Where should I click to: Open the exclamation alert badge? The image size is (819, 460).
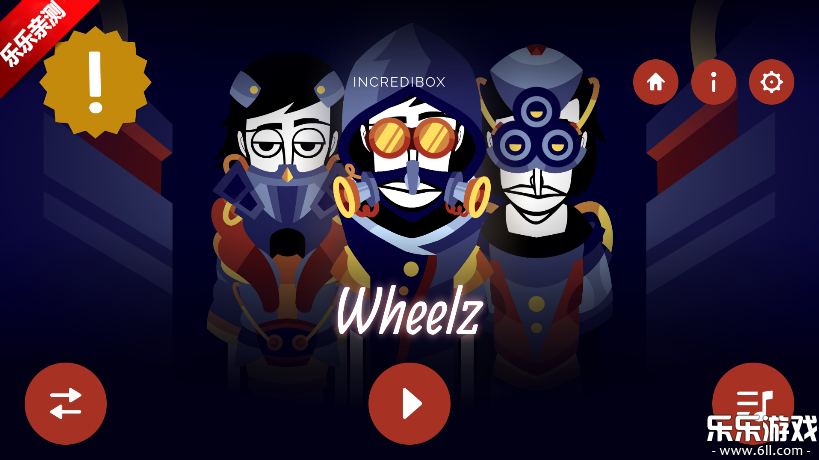click(x=95, y=82)
